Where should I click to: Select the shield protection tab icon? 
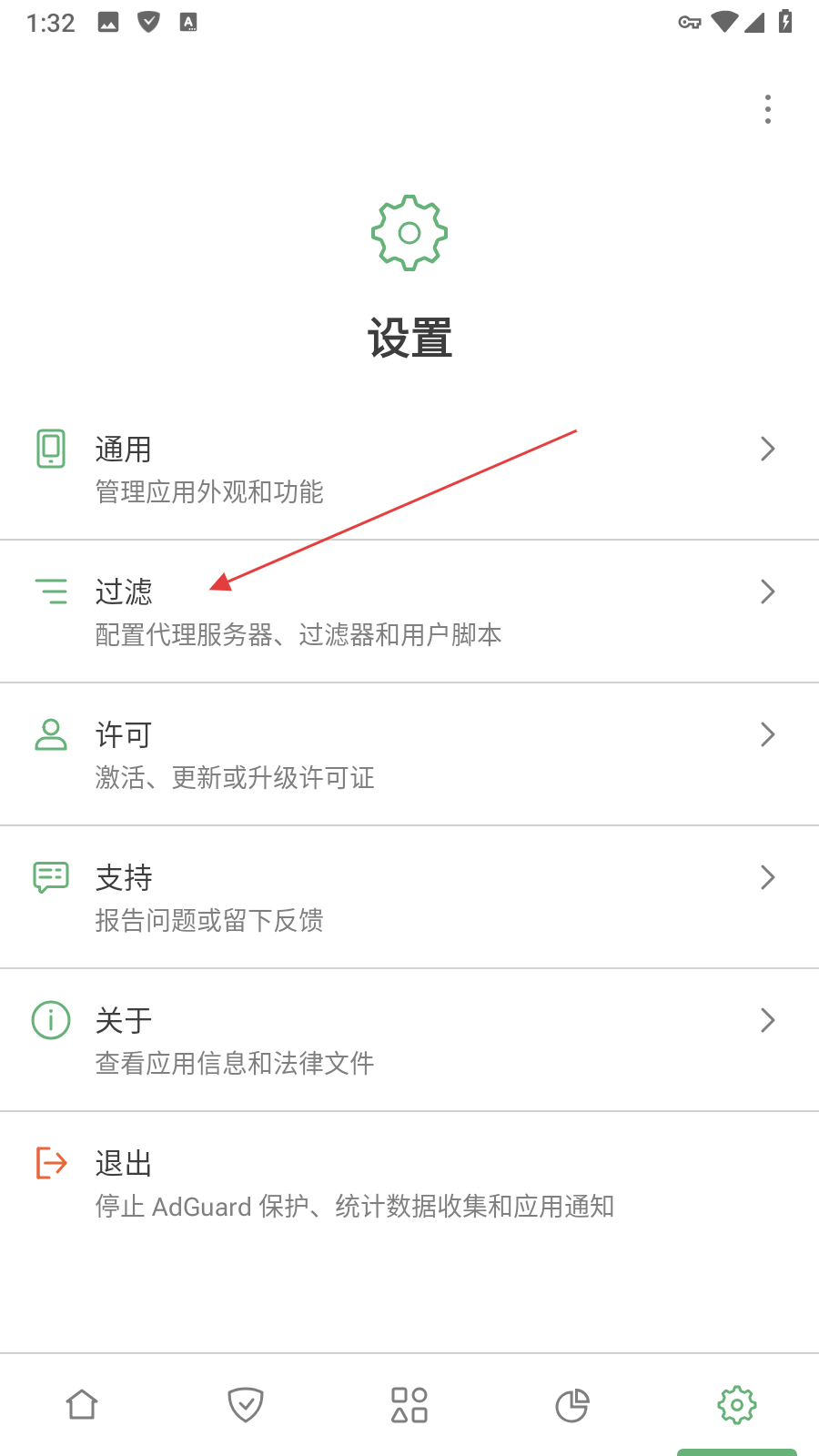pyautogui.click(x=245, y=1404)
